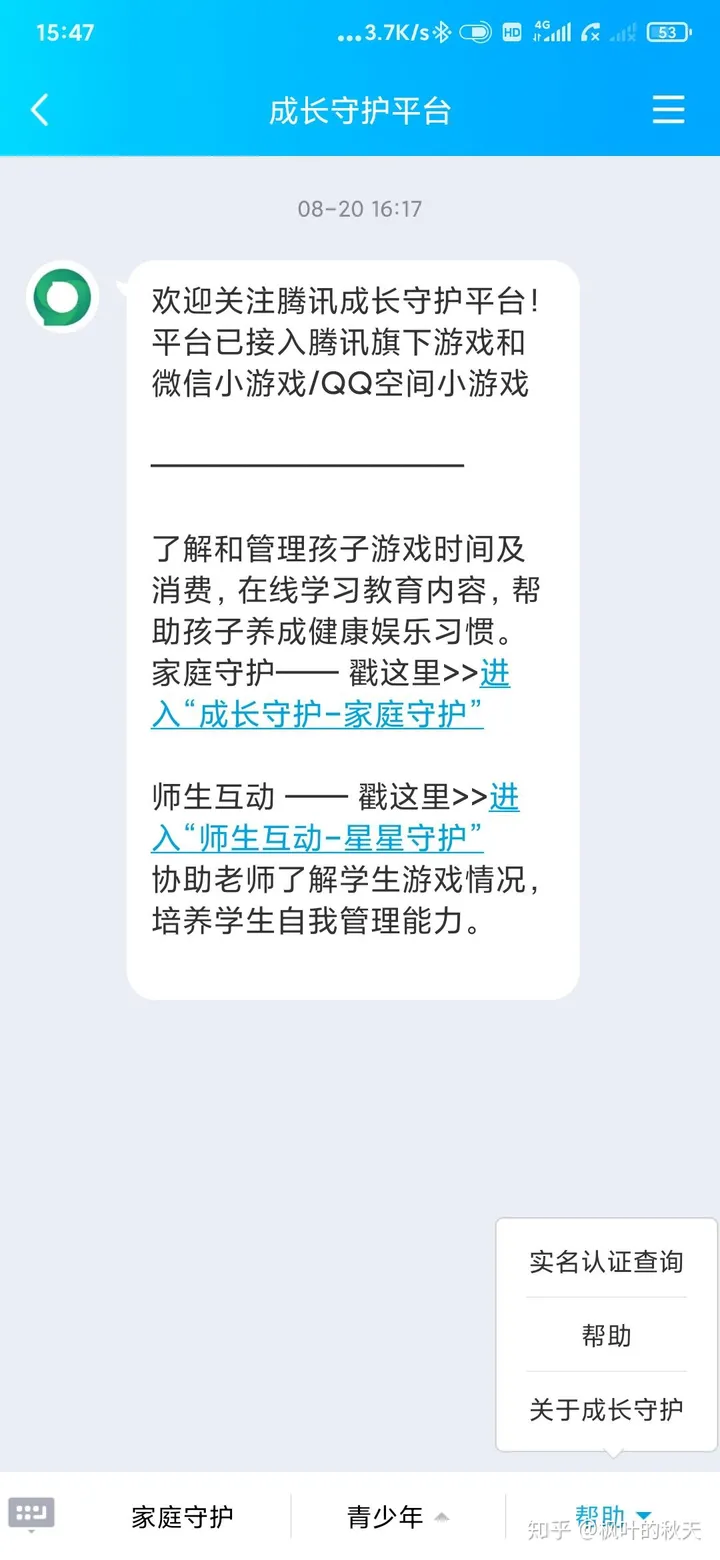Open the 家庭守护 bottom menu
This screenshot has height=1560, width=720.
(x=182, y=1517)
